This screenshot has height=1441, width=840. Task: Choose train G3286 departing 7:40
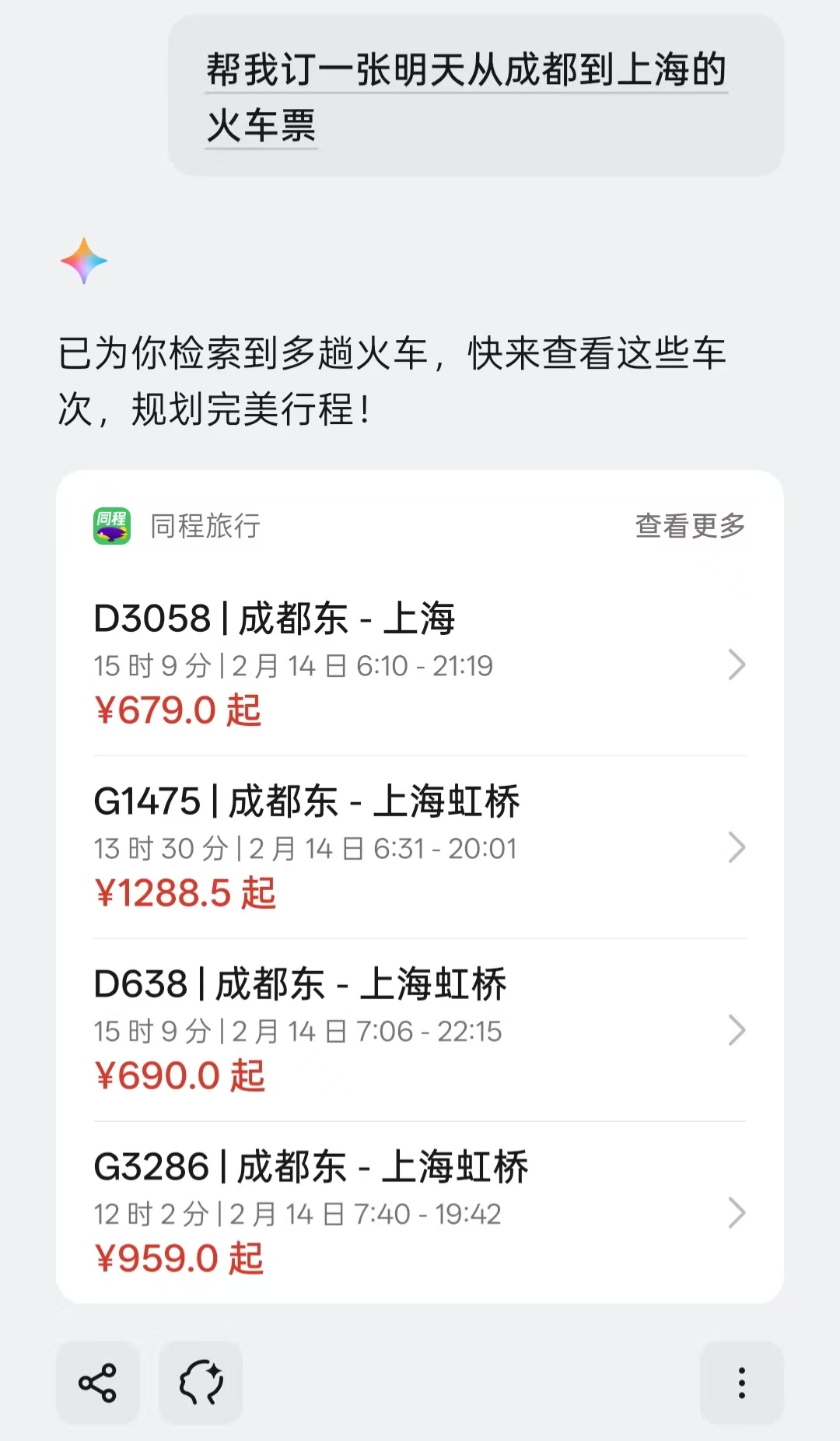(x=420, y=1212)
